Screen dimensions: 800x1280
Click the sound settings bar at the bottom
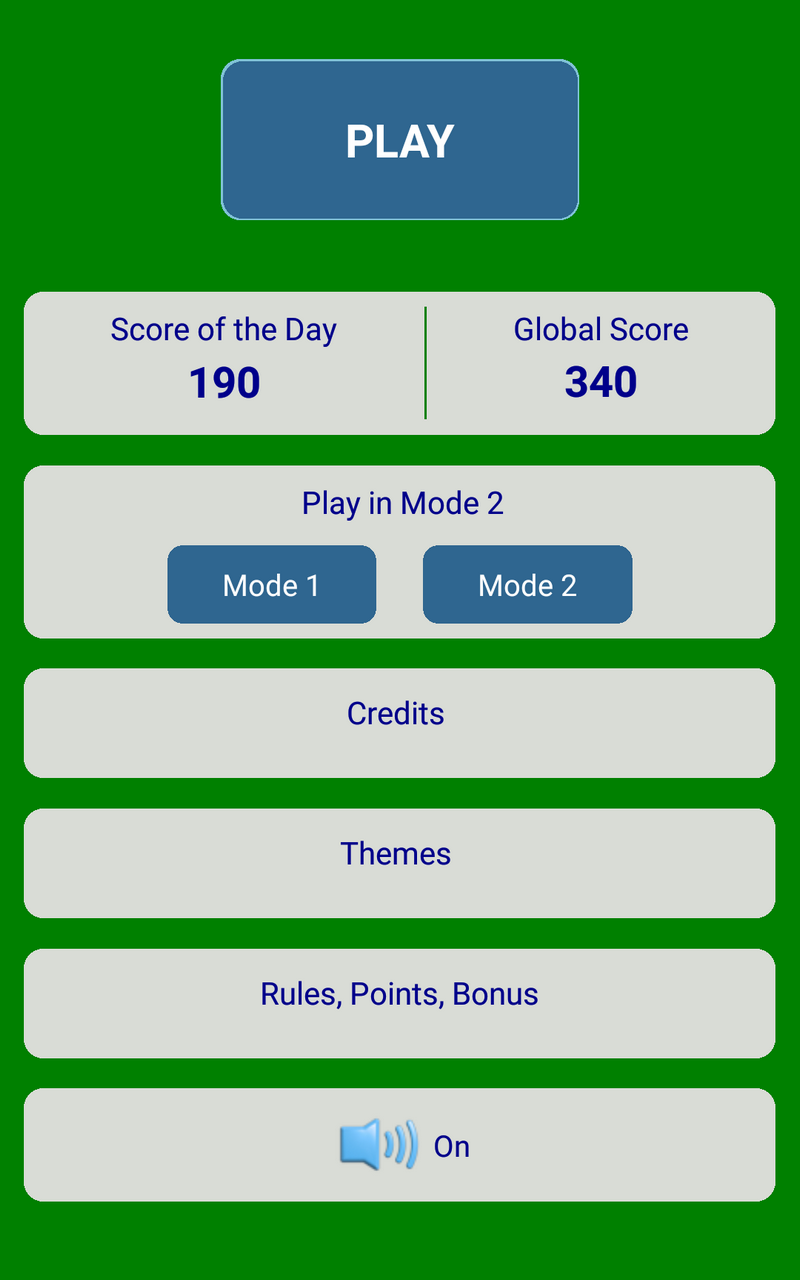click(400, 1144)
